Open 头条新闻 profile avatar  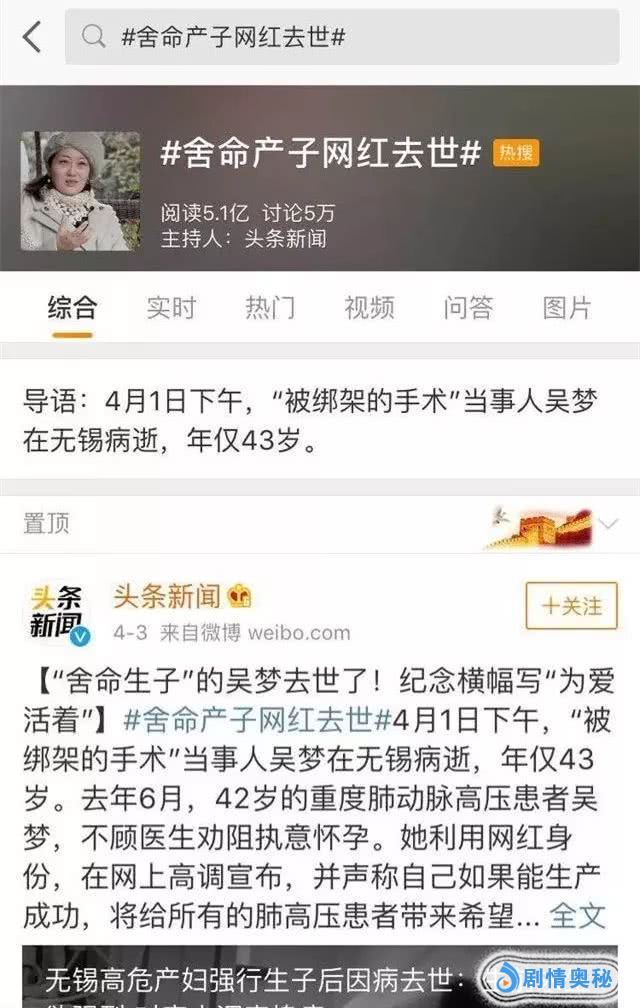coord(57,611)
